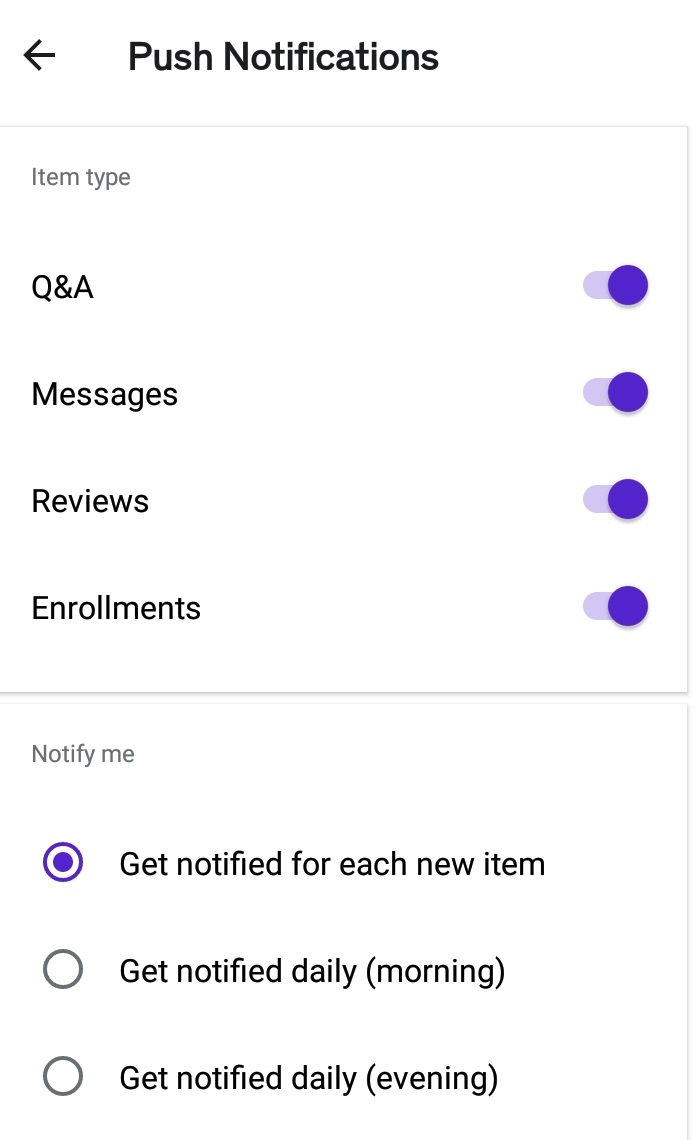The height and width of the screenshot is (1140, 700).
Task: Pick Get notified daily (evening)
Action: pyautogui.click(x=64, y=1077)
